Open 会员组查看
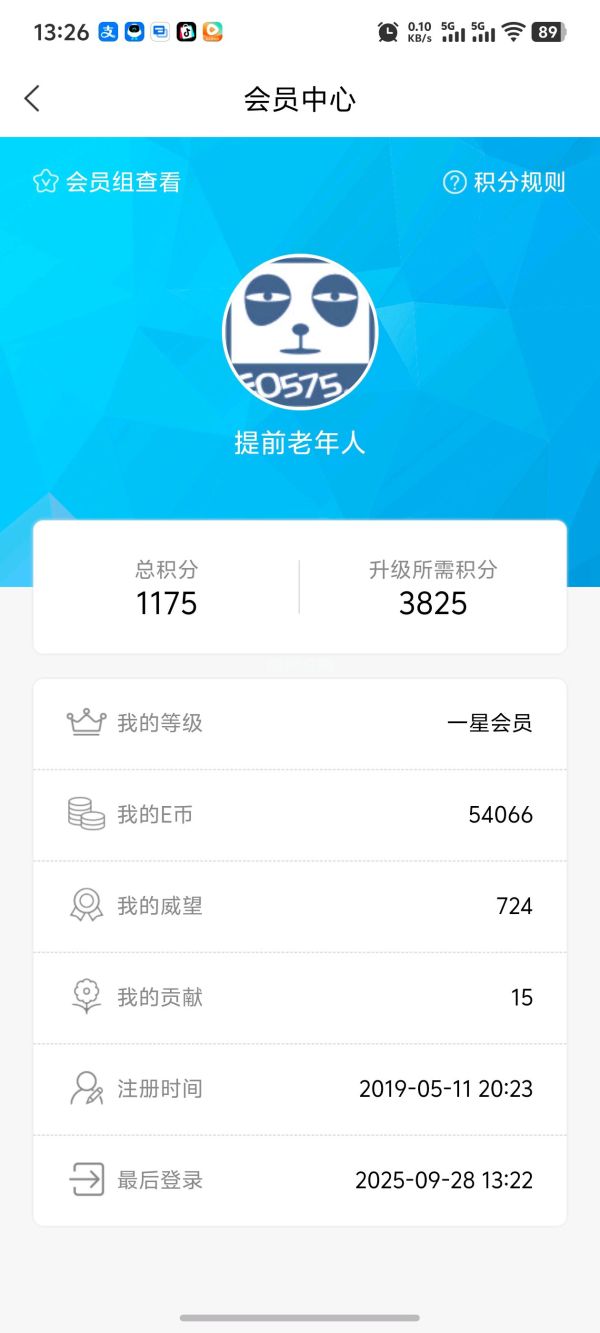The height and width of the screenshot is (1333, 600). (107, 182)
